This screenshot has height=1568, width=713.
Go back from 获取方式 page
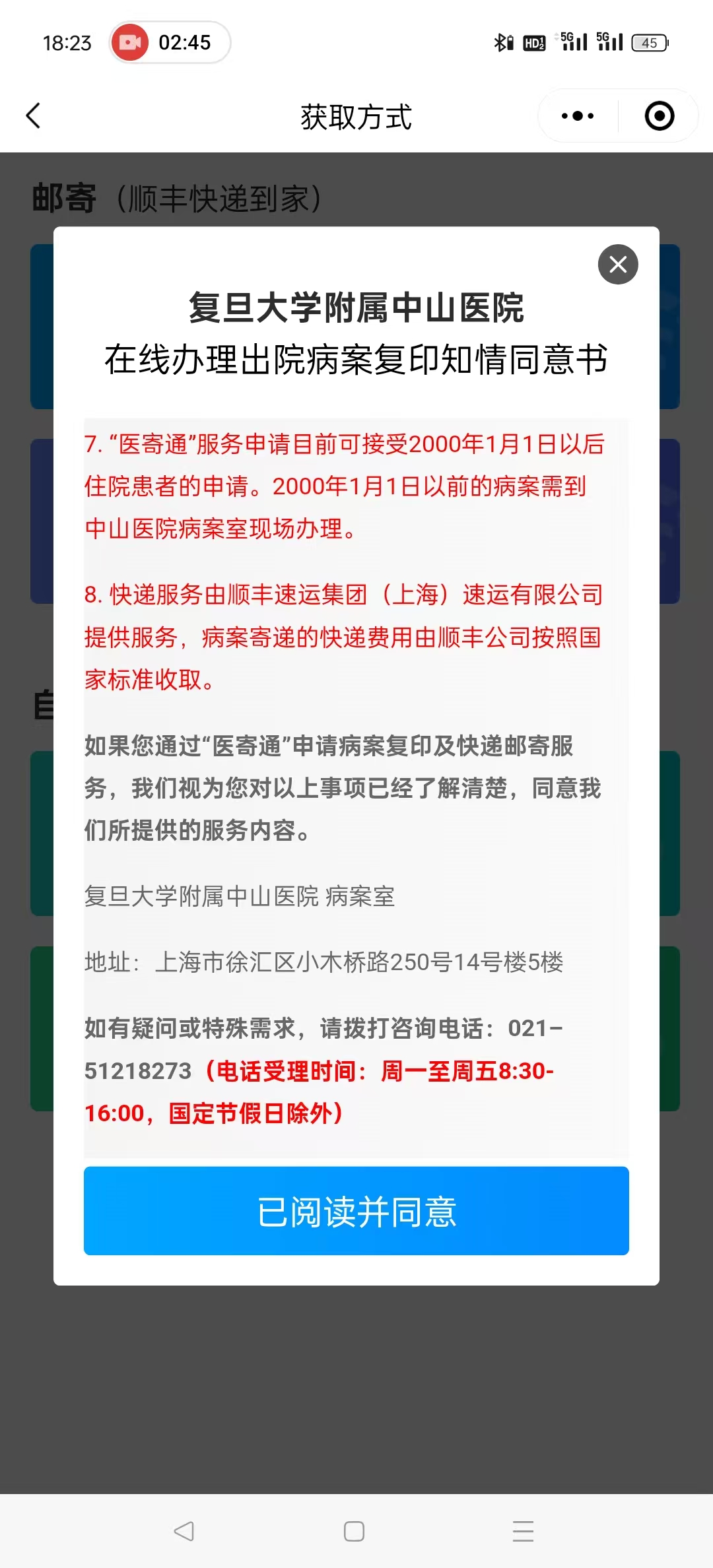[34, 116]
